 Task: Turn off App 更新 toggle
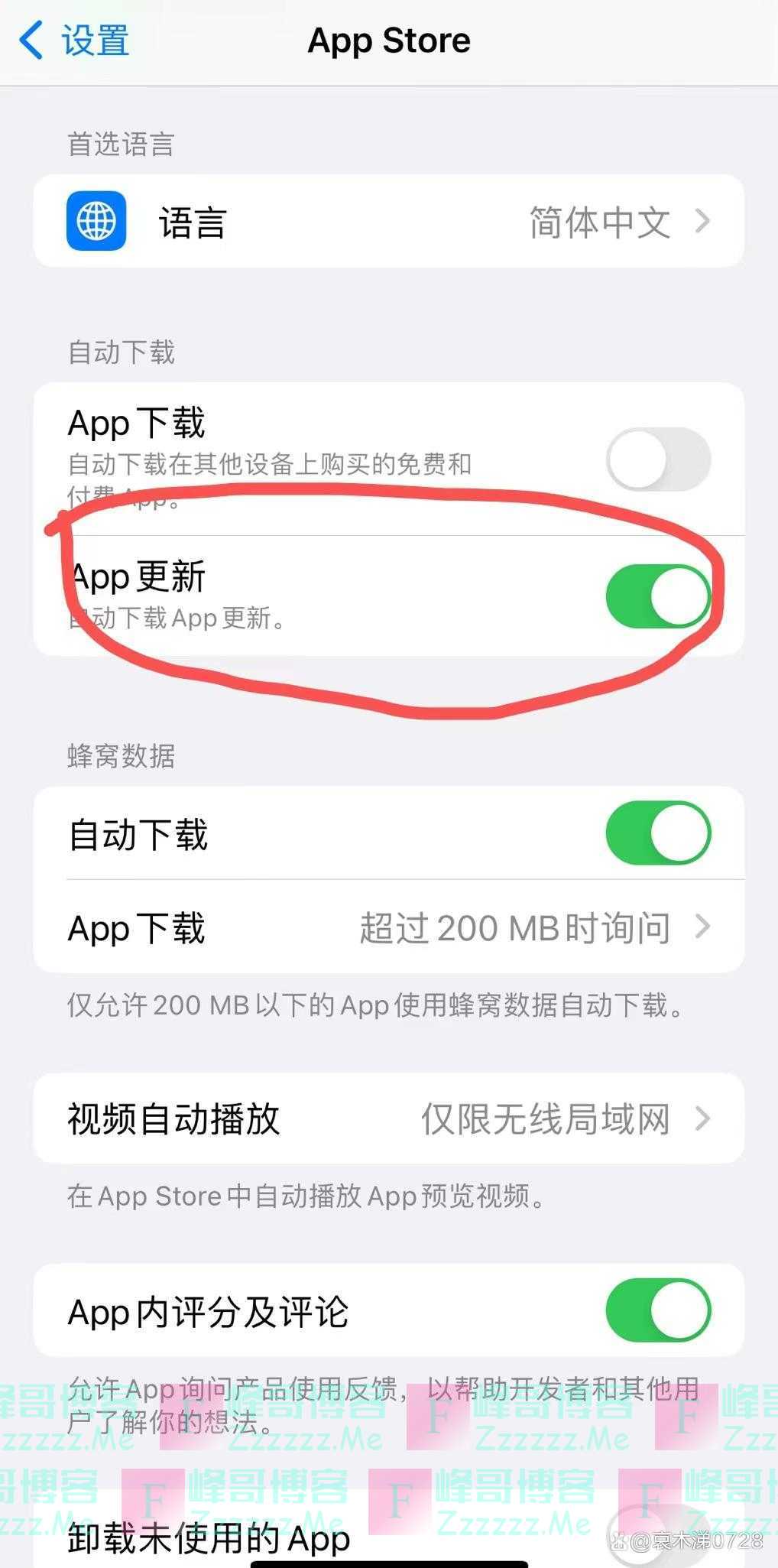[658, 596]
